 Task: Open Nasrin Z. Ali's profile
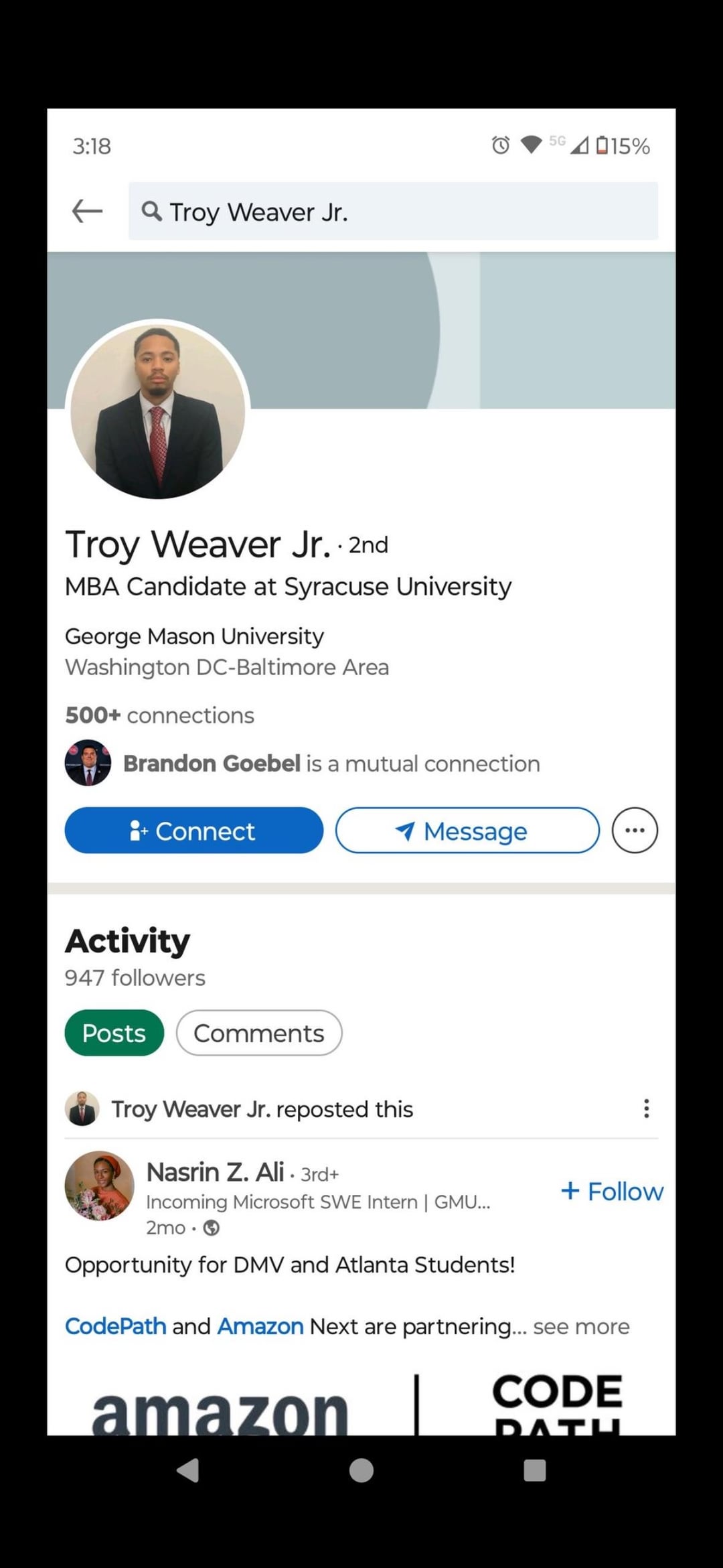[x=215, y=1173]
